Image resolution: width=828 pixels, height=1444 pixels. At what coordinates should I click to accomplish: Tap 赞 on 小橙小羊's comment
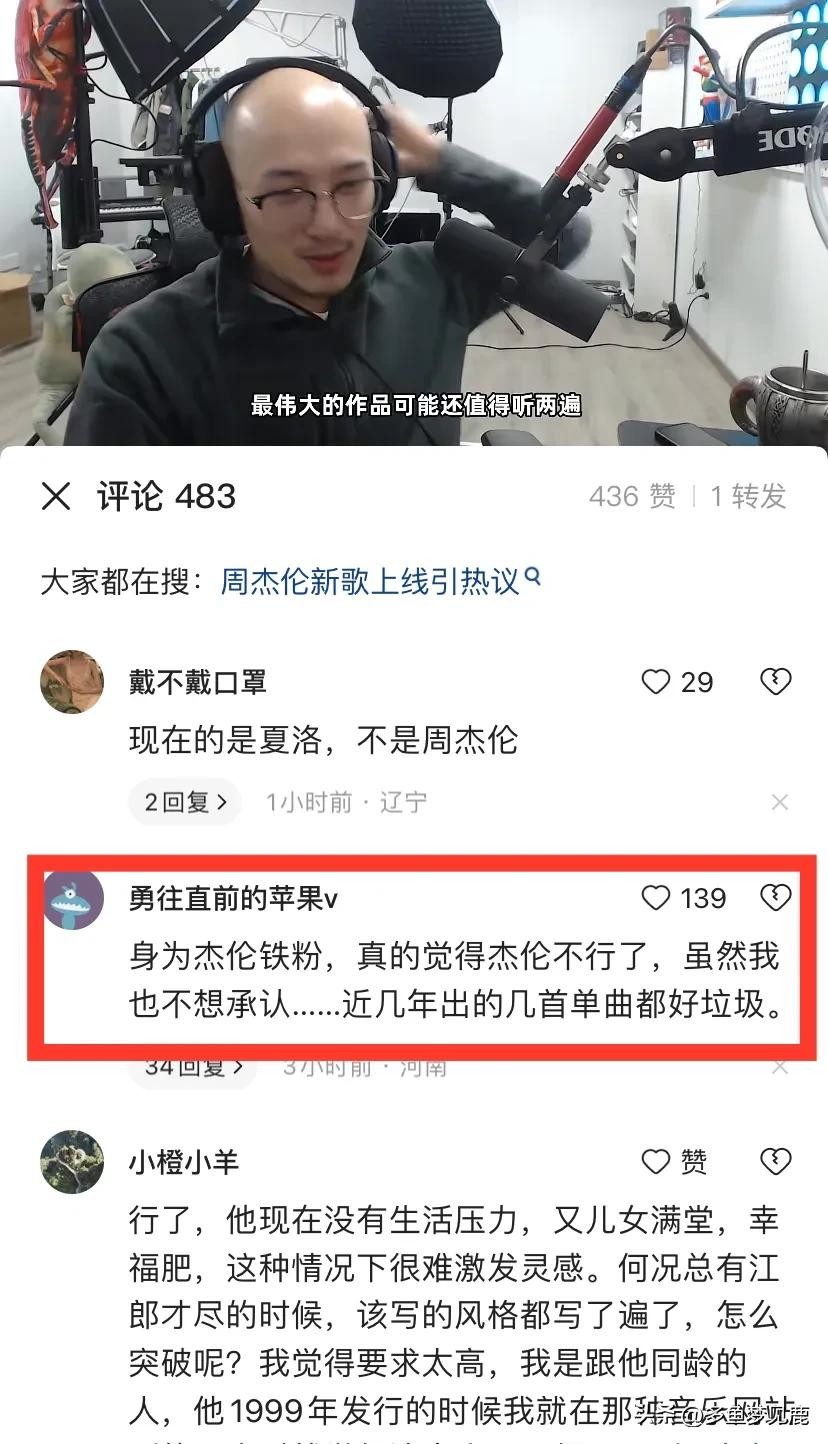point(674,1162)
